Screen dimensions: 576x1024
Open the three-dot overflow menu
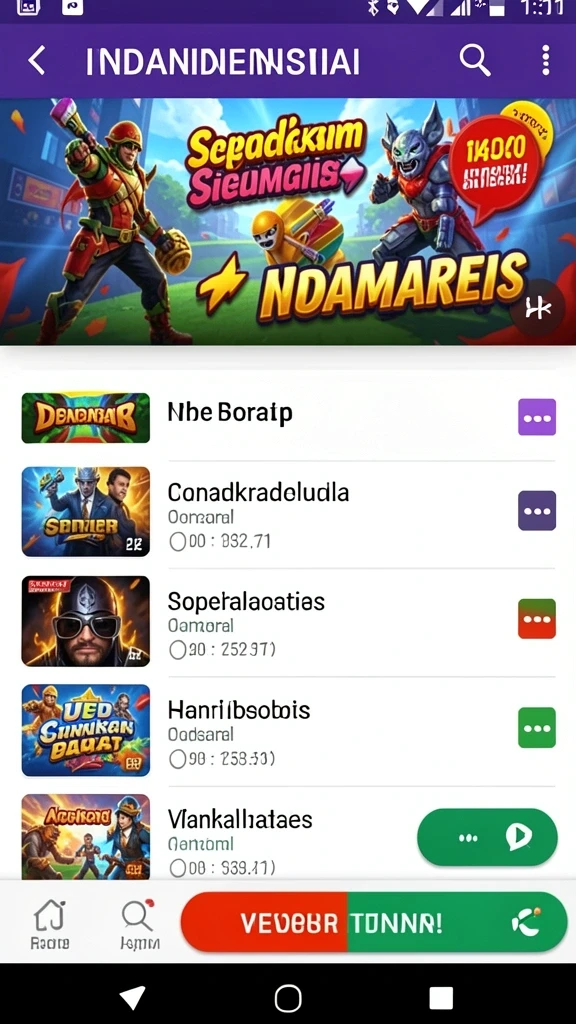[x=546, y=61]
